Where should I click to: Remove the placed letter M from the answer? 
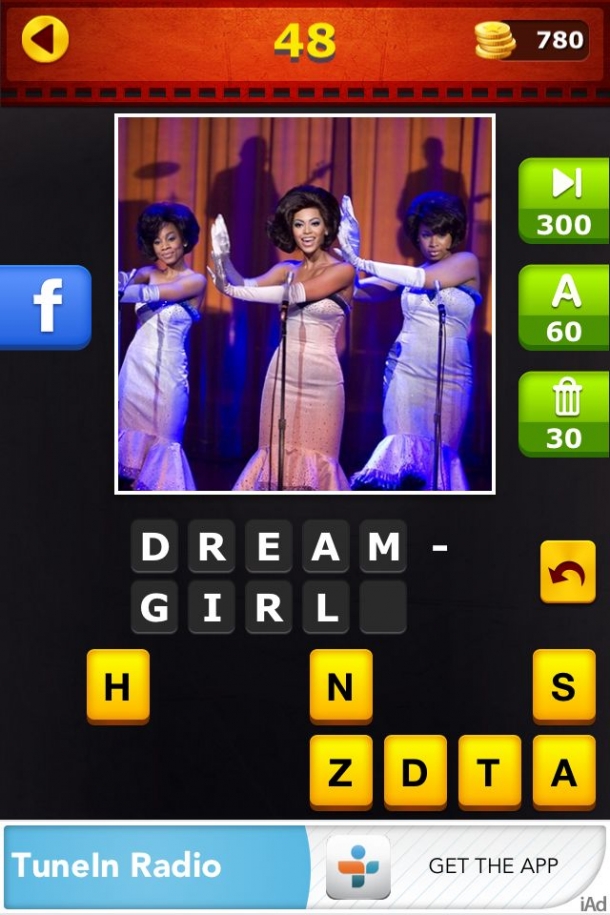383,547
